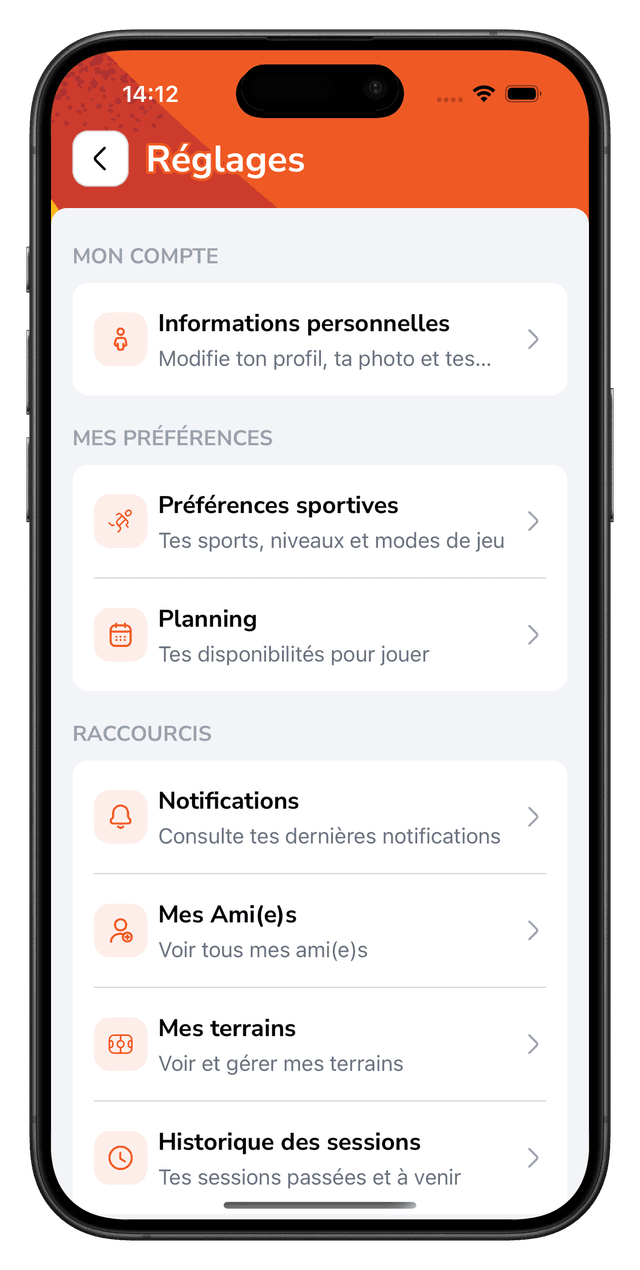Open Préférences sportives settings
The height and width of the screenshot is (1270, 640).
[319, 521]
